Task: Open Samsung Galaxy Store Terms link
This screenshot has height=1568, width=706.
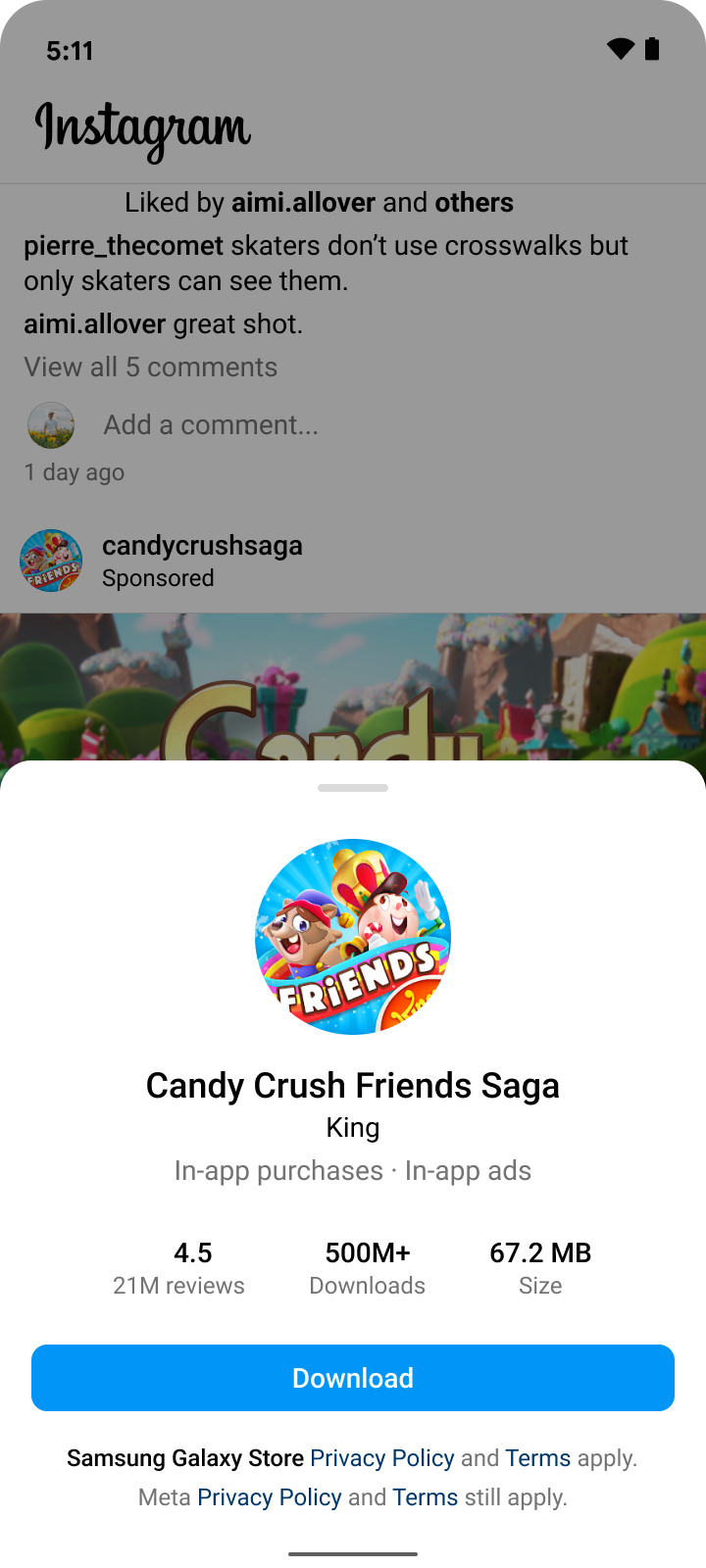Action: (x=537, y=1458)
